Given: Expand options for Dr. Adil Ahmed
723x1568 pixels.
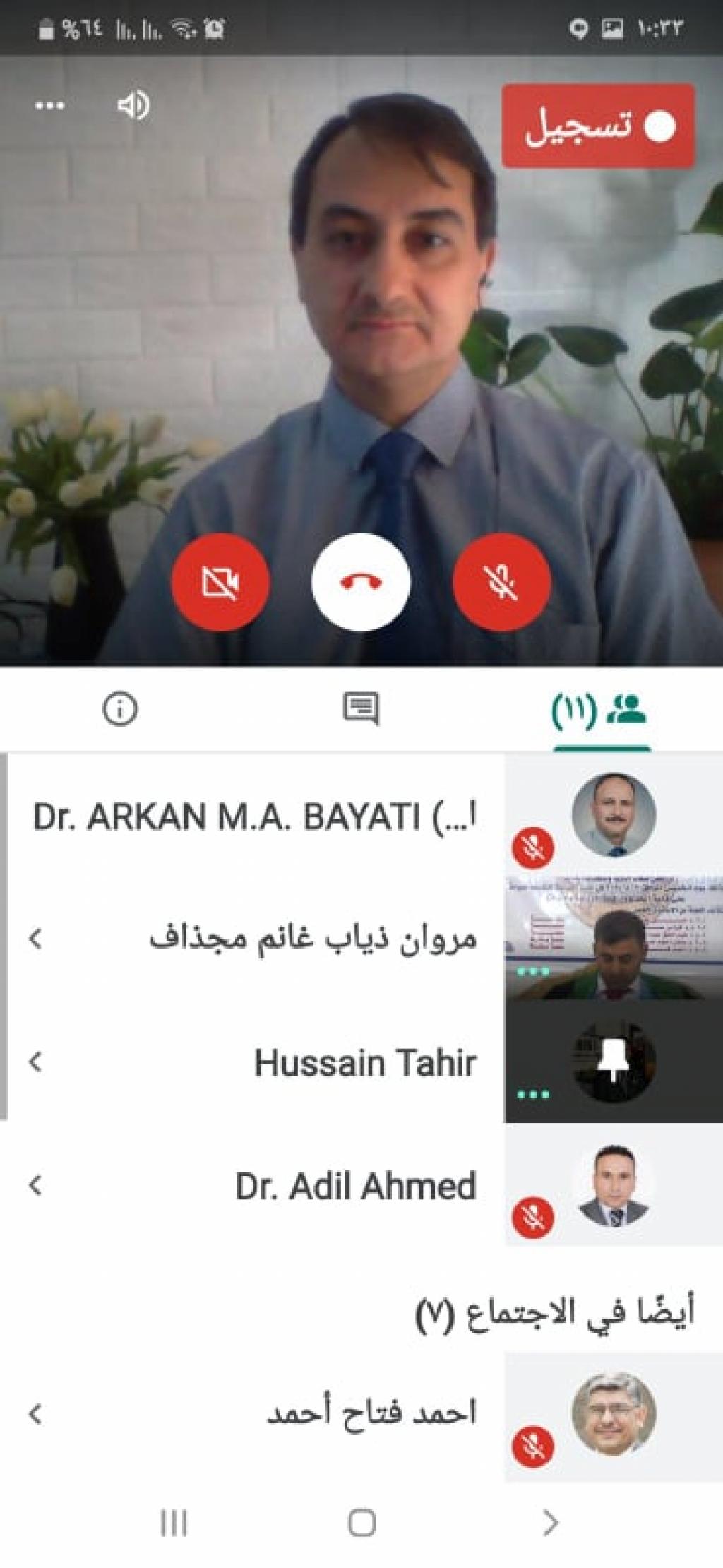Looking at the screenshot, I should tap(35, 1184).
